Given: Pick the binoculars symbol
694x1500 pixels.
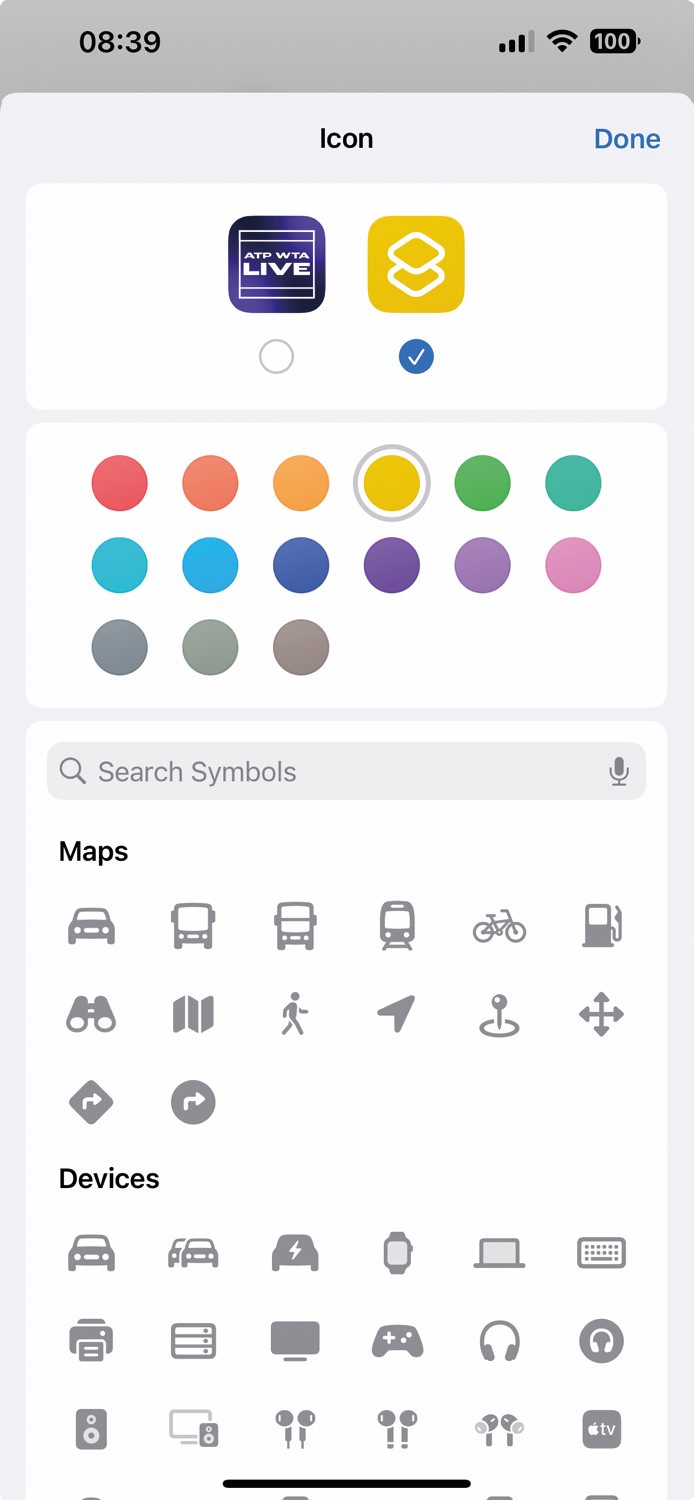Looking at the screenshot, I should coord(91,1016).
